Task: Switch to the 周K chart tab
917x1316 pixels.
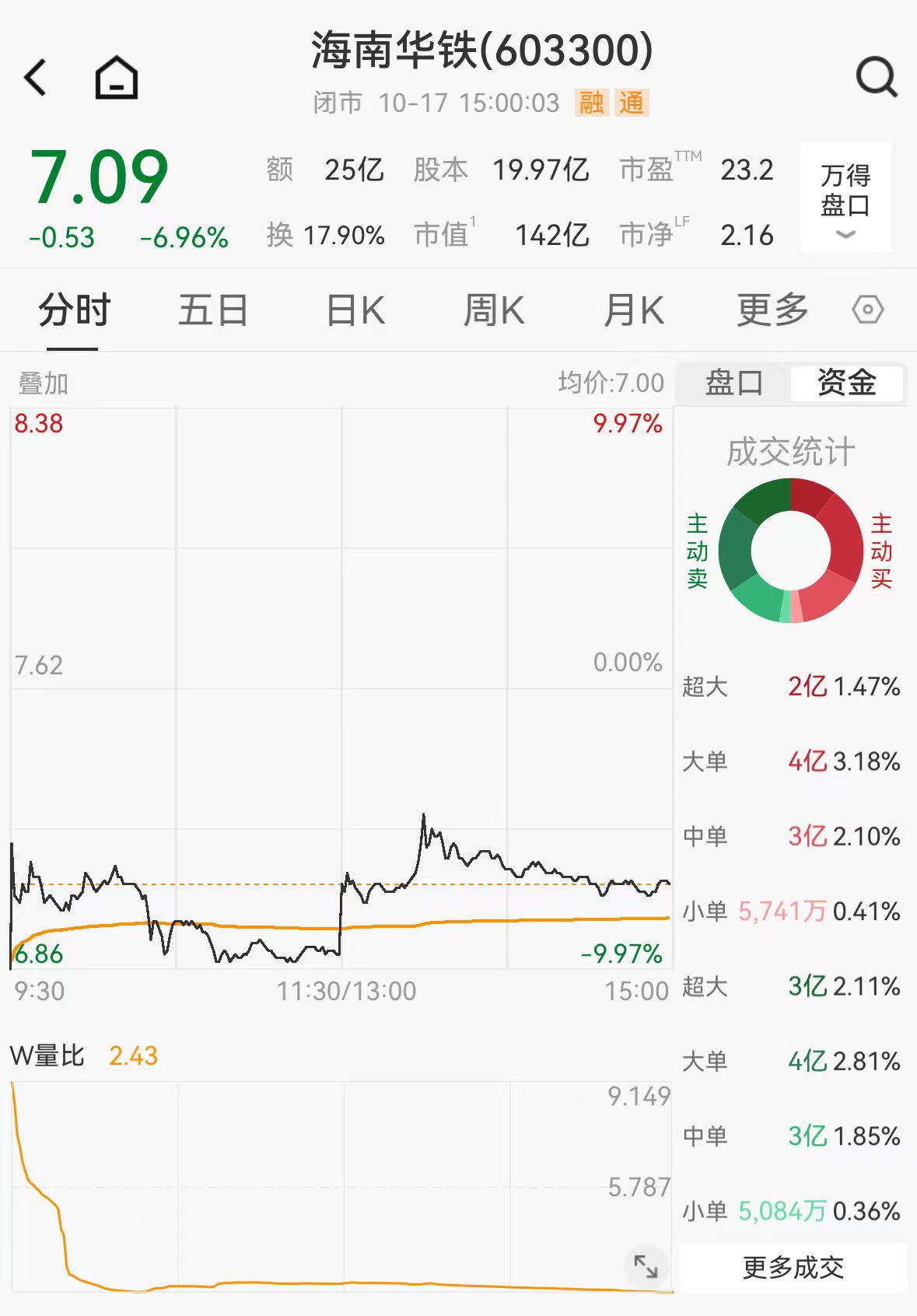Action: click(x=494, y=311)
